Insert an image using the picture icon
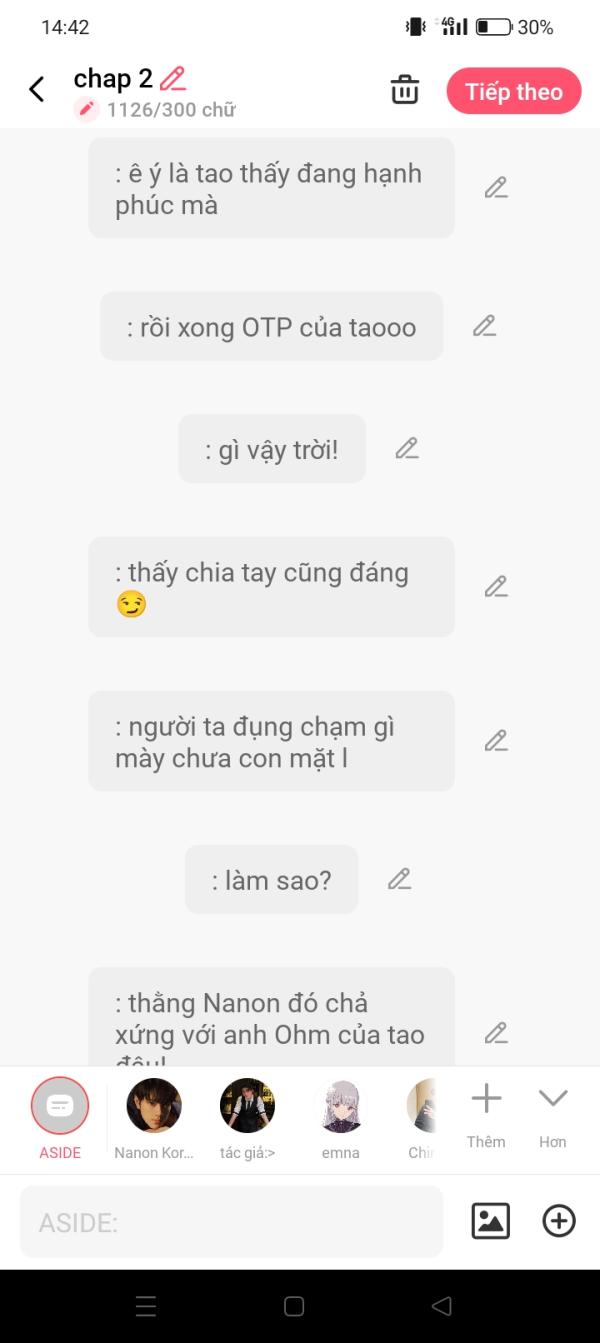Image resolution: width=600 pixels, height=1343 pixels. (490, 1221)
